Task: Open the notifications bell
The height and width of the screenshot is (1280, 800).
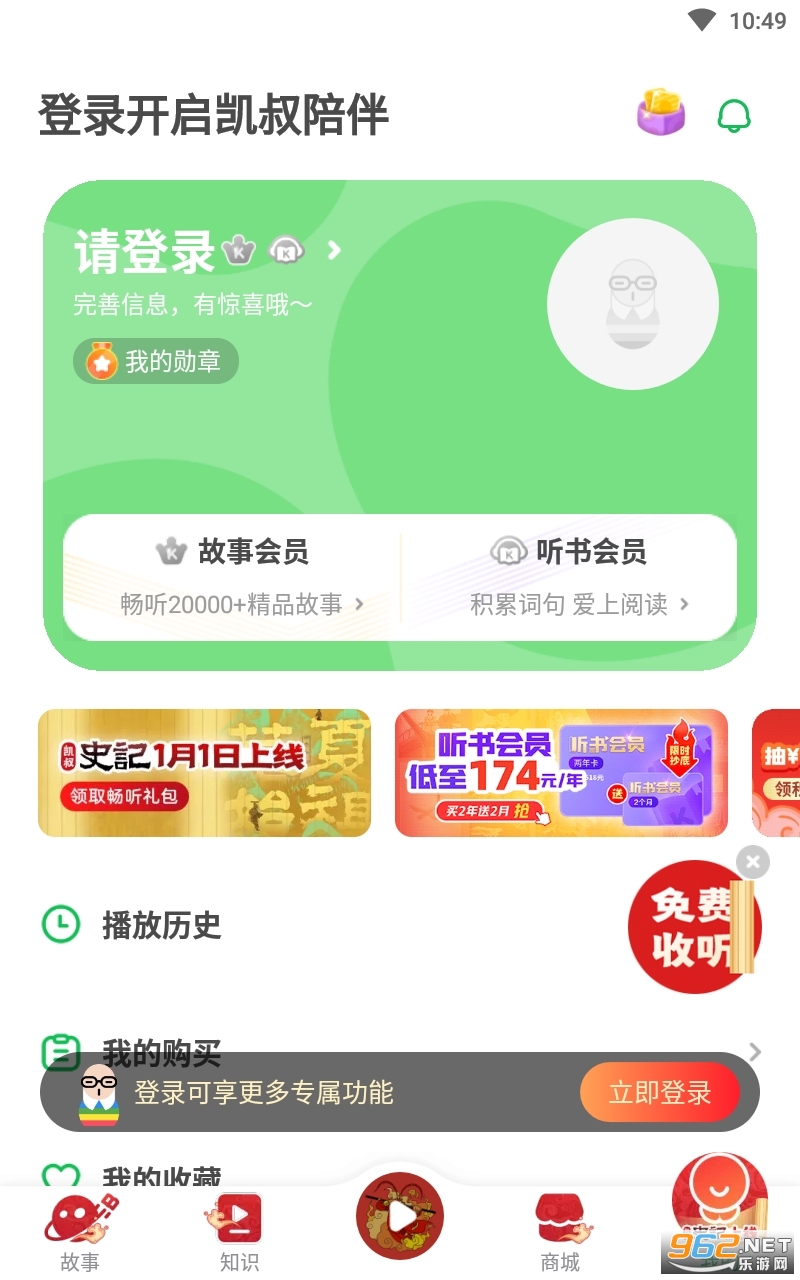Action: 734,116
